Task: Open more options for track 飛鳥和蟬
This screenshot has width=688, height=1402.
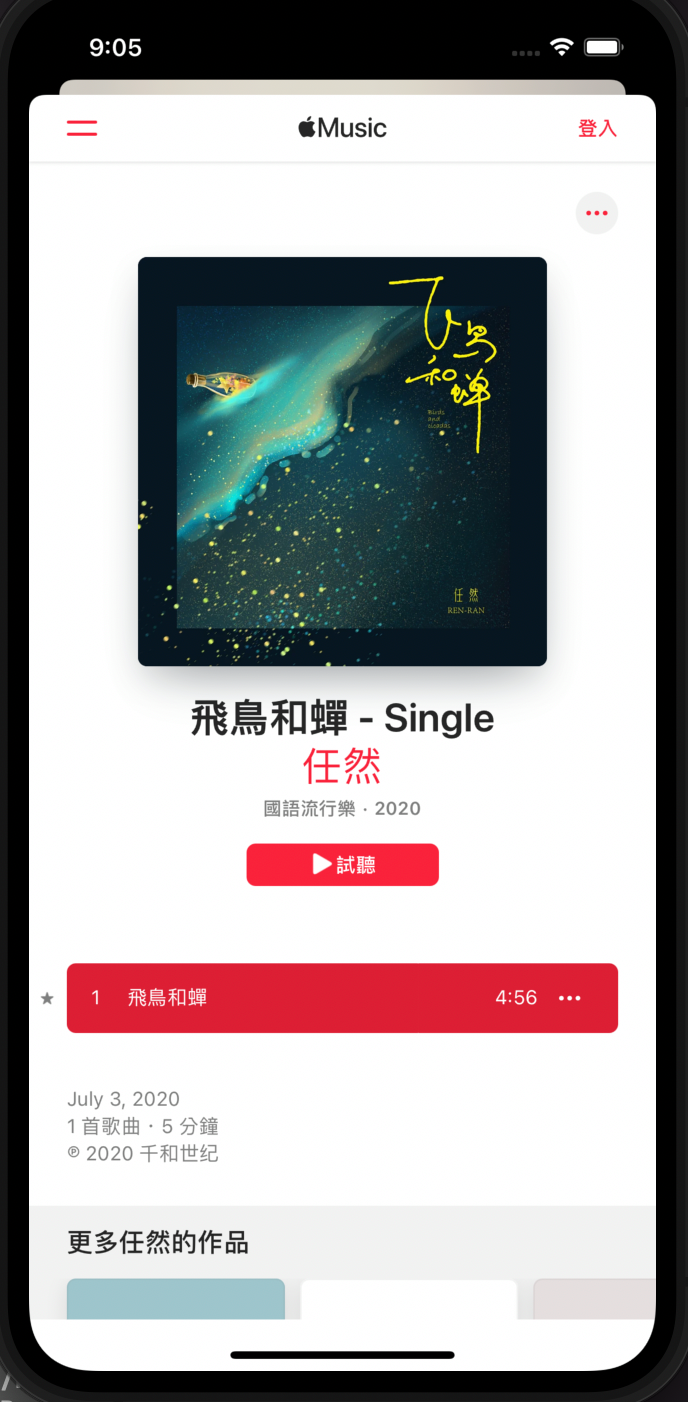Action: click(x=570, y=998)
